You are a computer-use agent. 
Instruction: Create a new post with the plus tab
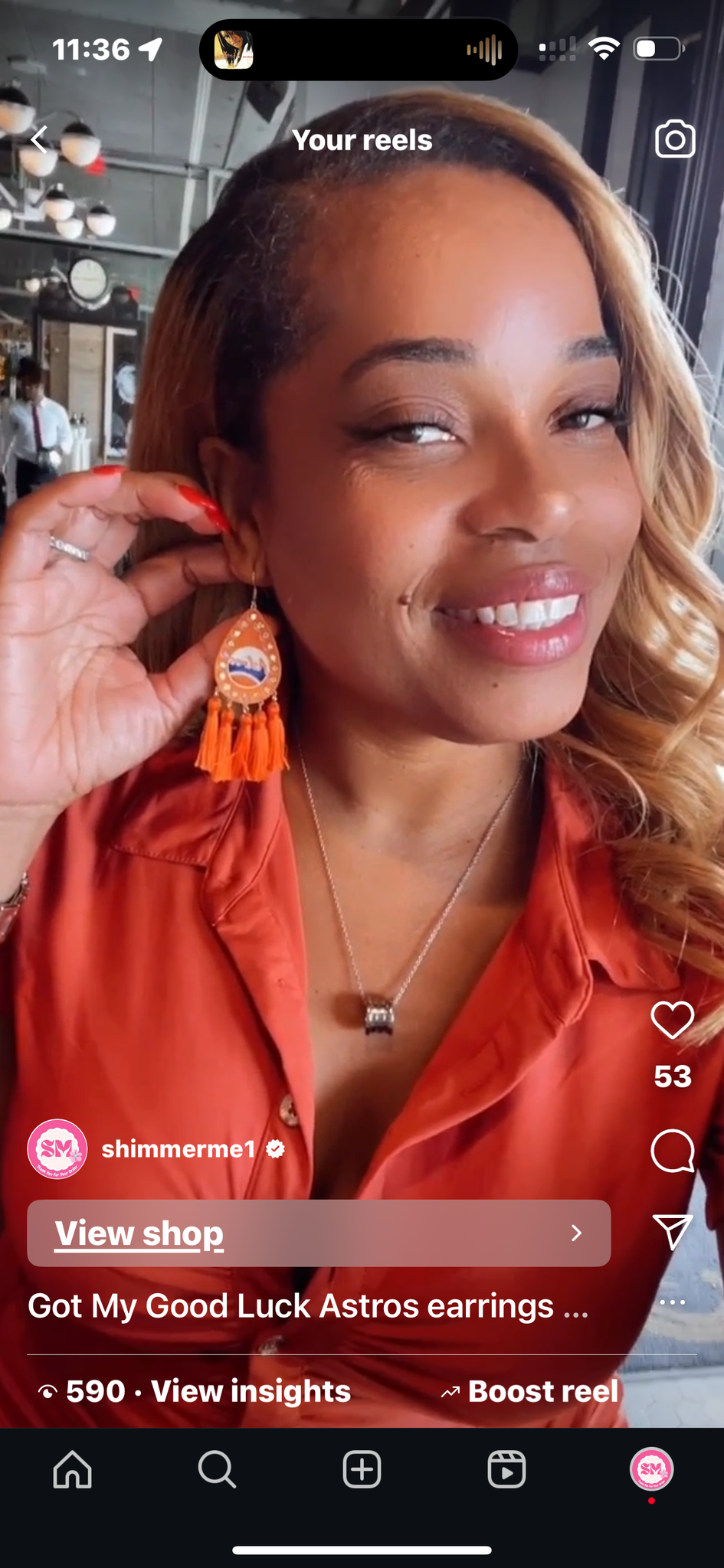[x=362, y=1469]
